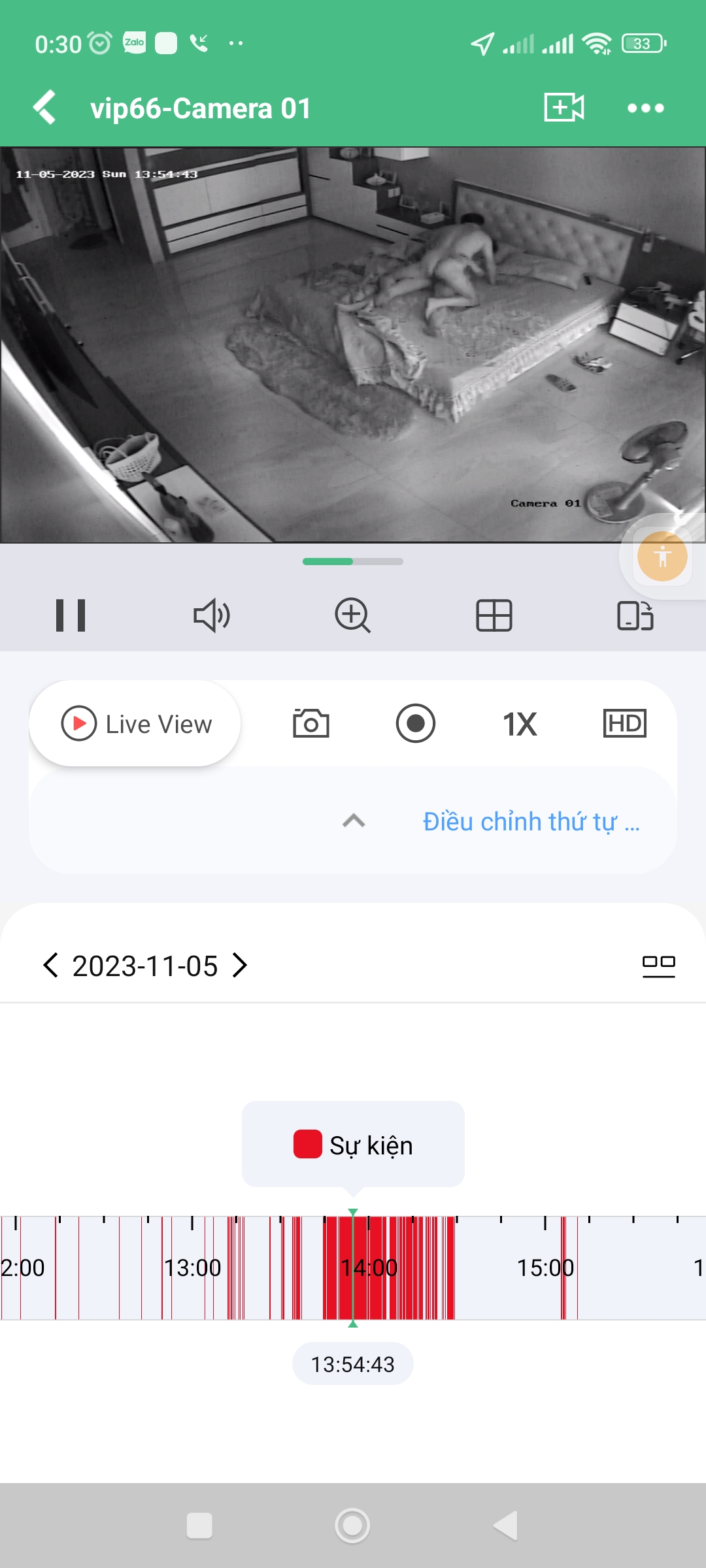The height and width of the screenshot is (1568, 706).
Task: Switch to Live View
Action: click(x=135, y=724)
